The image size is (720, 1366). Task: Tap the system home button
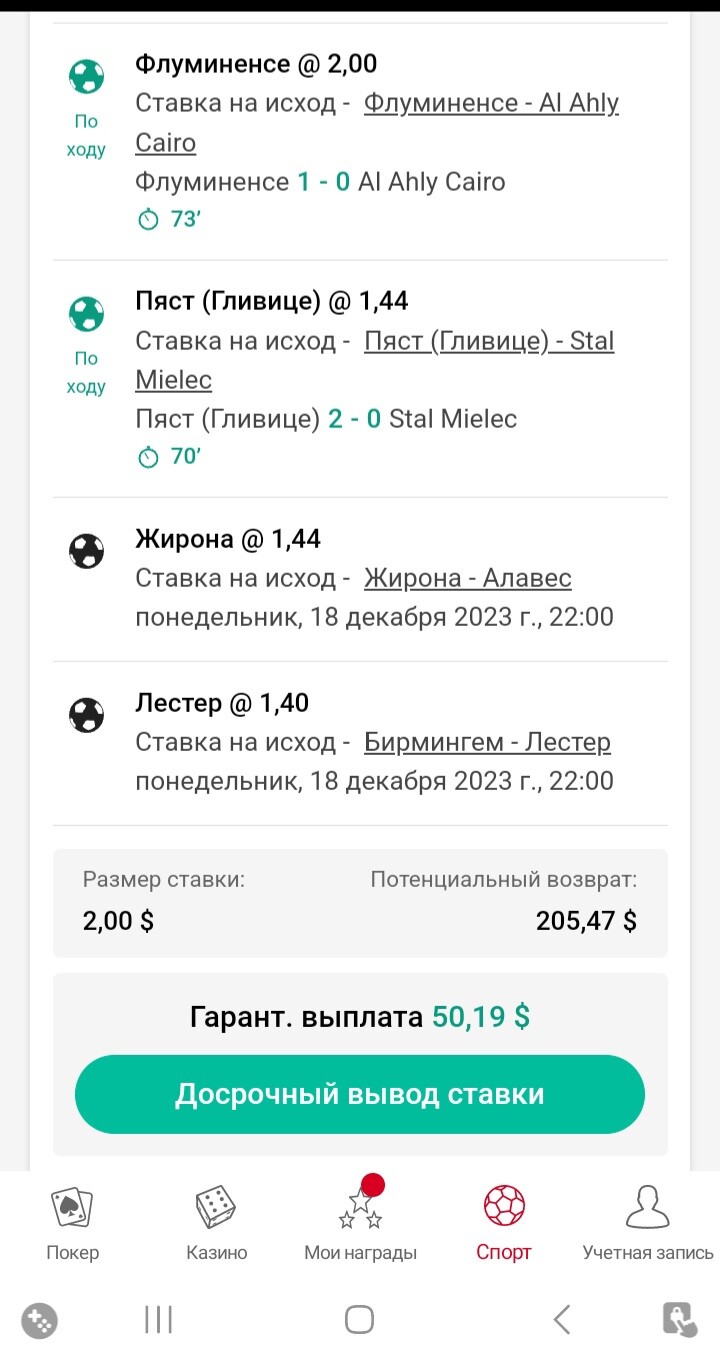359,1320
